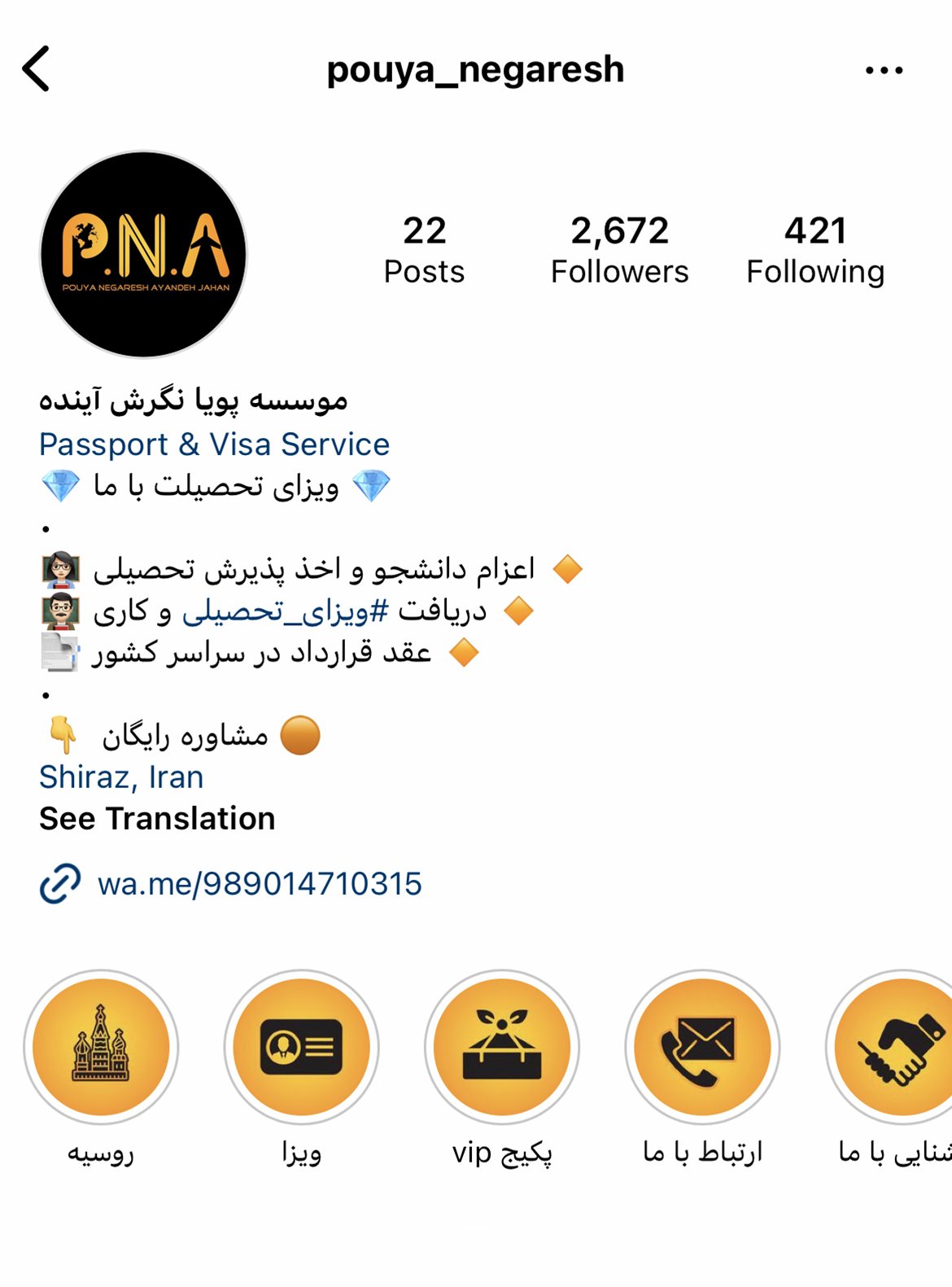Open the روسیه story highlight
952x1287 pixels.
[x=101, y=1047]
